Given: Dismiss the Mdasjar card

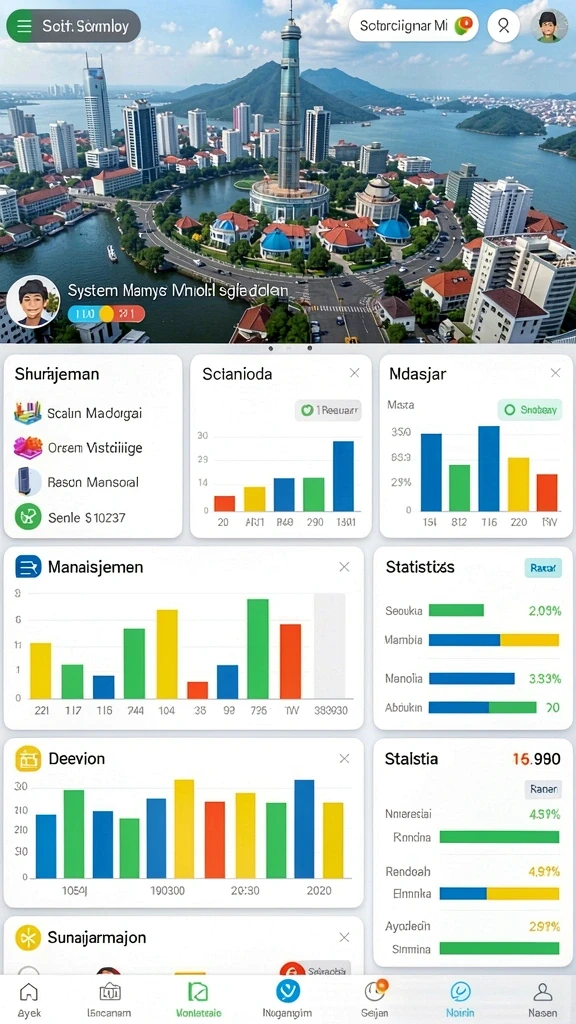Looking at the screenshot, I should (556, 373).
